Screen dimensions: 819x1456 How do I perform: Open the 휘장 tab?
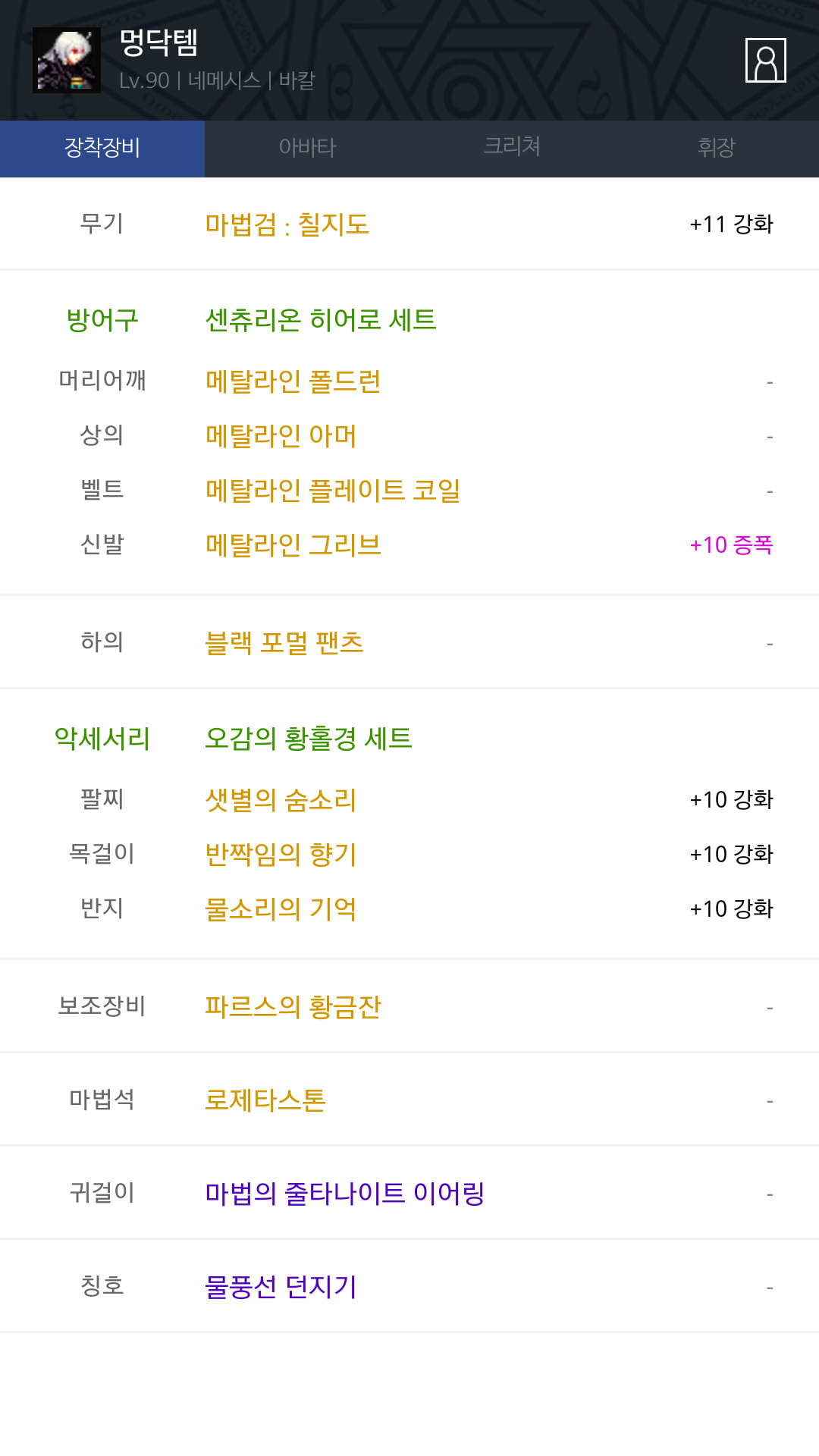717,149
